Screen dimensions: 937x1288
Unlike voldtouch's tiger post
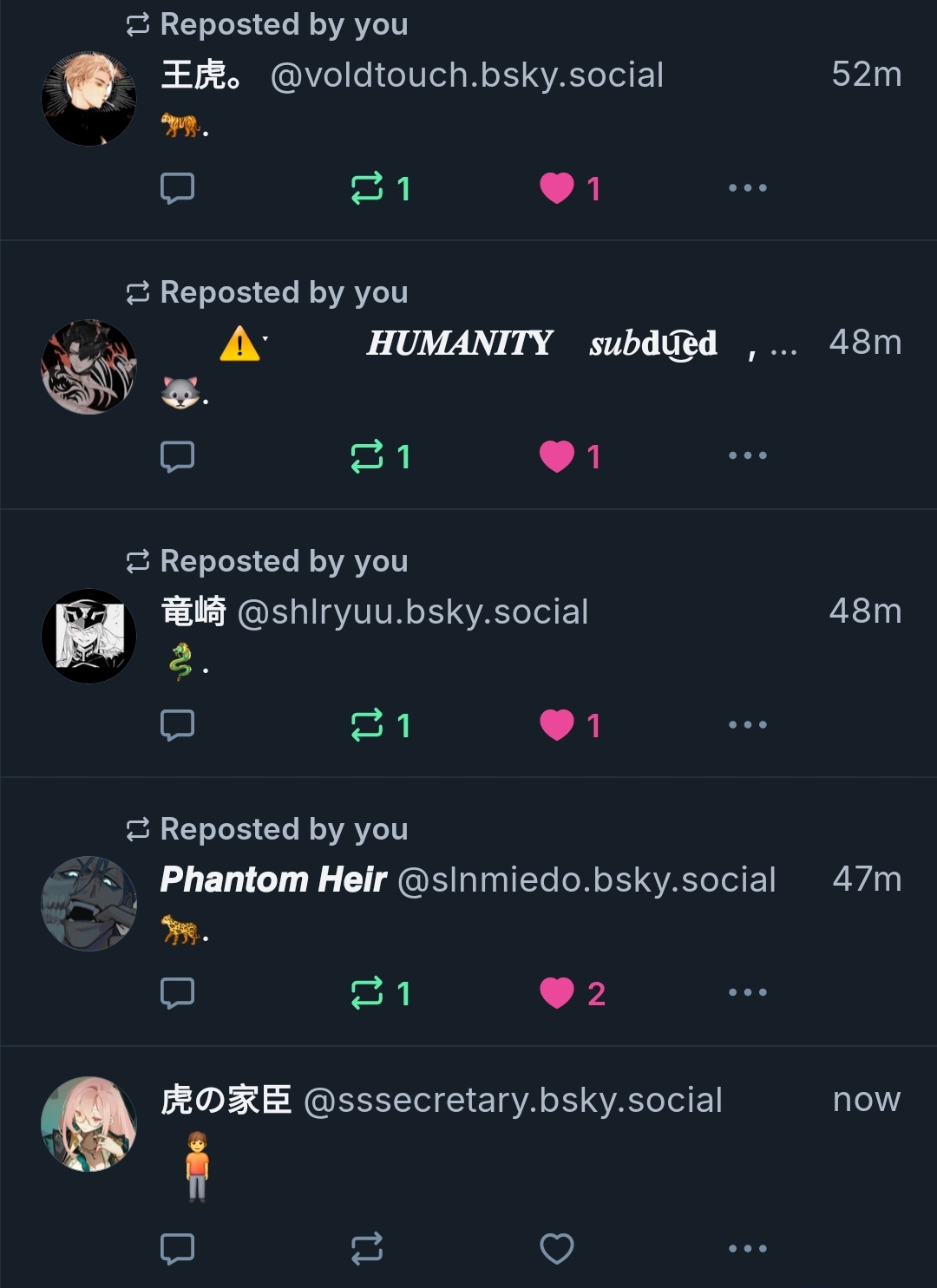(557, 187)
